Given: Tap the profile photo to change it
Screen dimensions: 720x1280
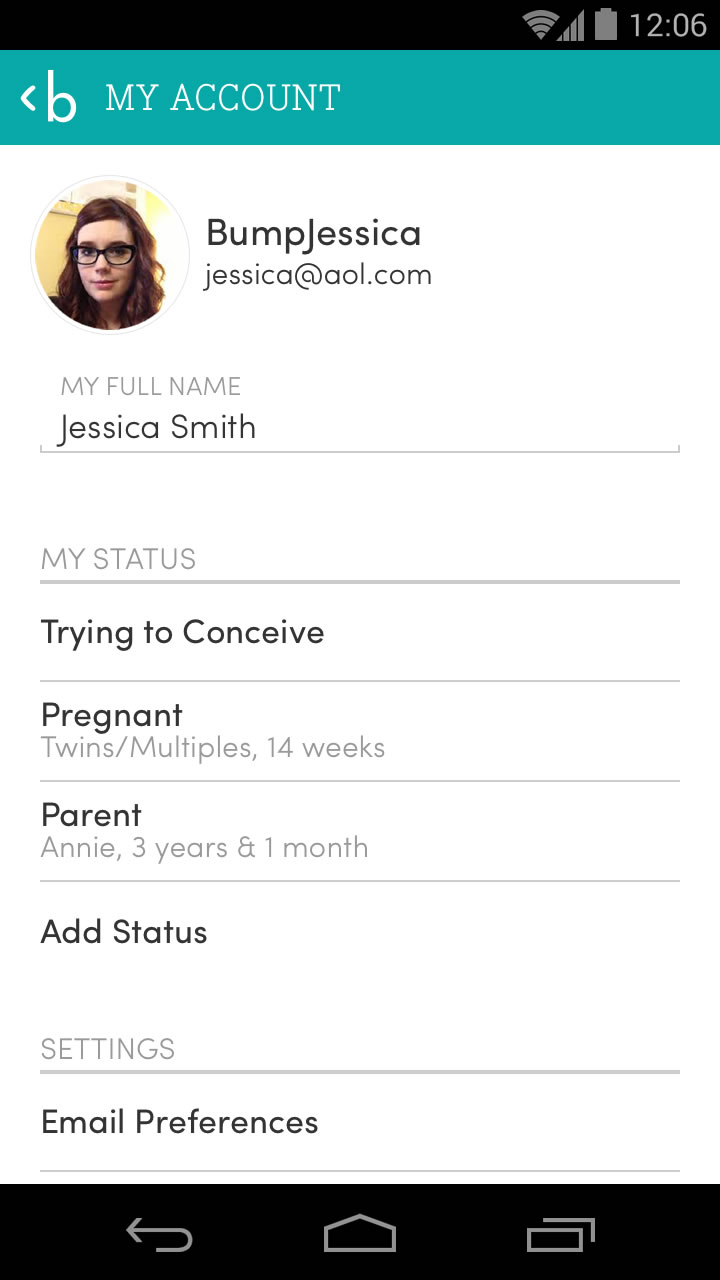Looking at the screenshot, I should 111,254.
